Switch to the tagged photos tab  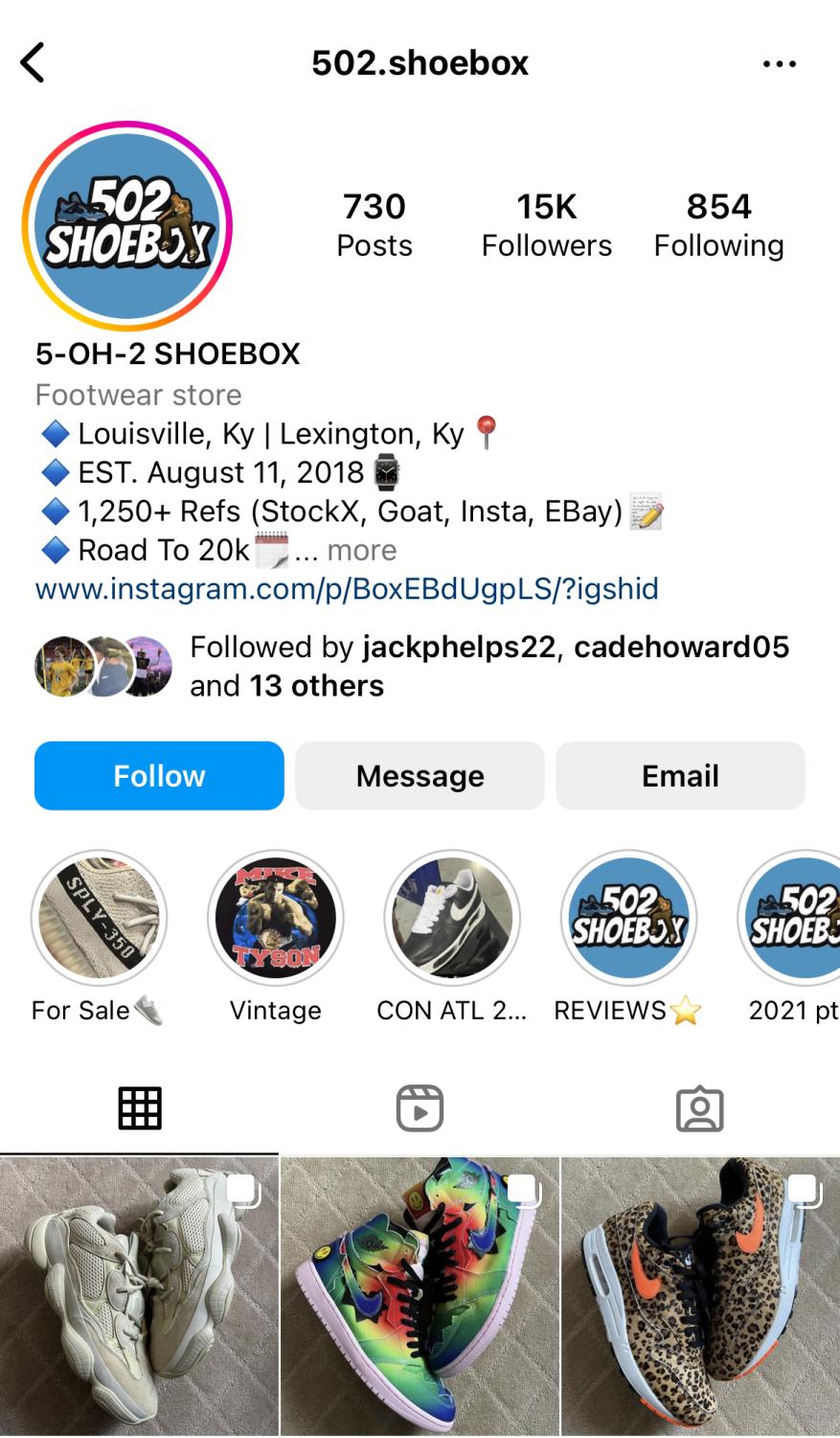tap(700, 1108)
